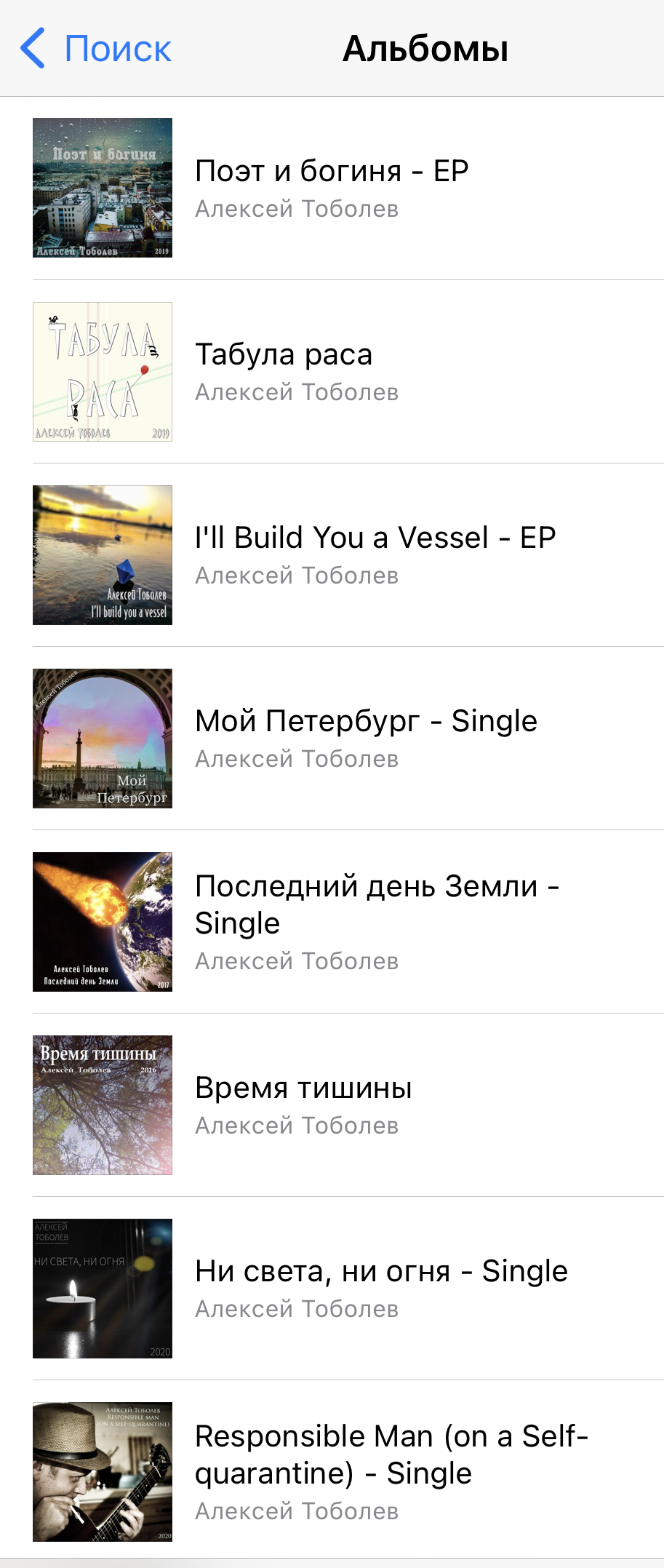Go back to Поиск

(96, 49)
